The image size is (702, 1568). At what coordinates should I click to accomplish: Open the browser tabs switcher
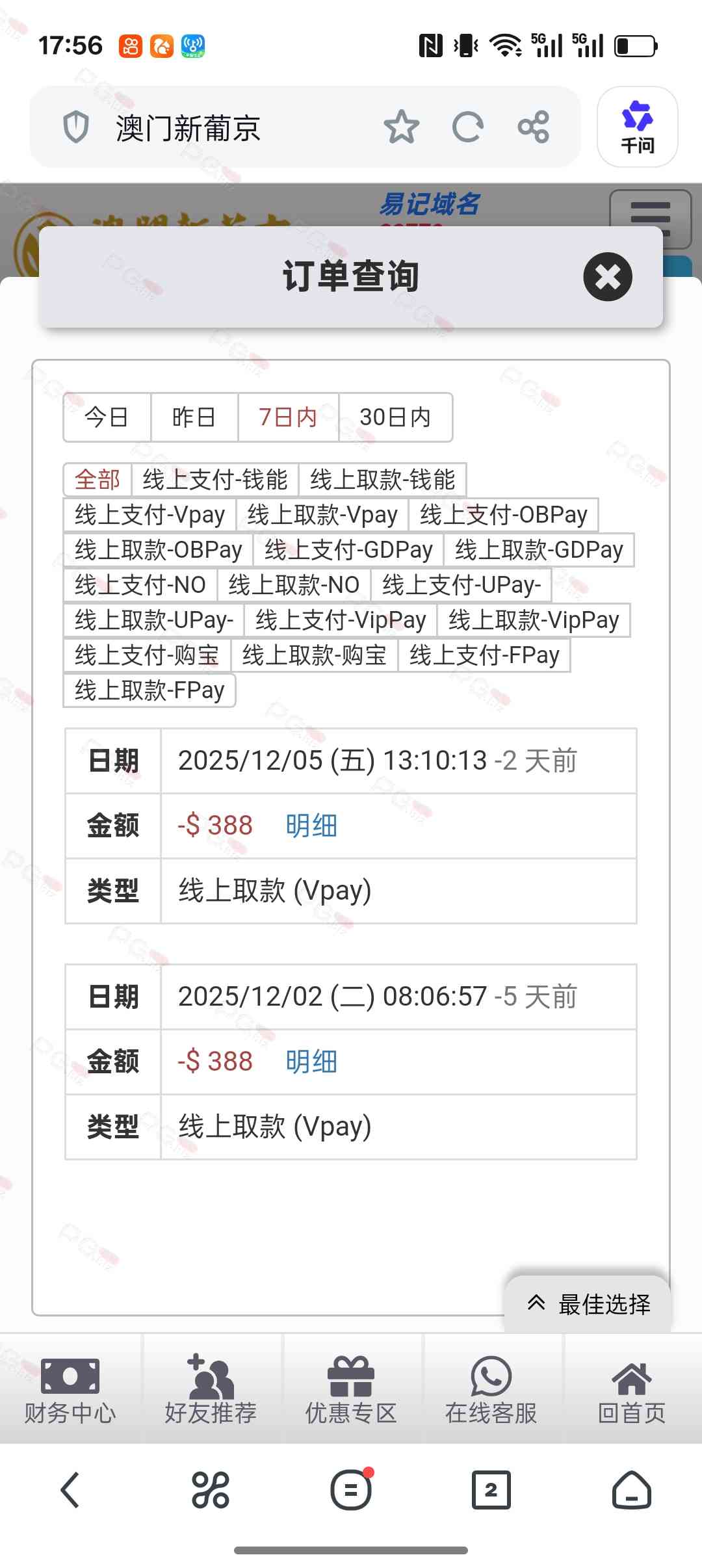[491, 1489]
